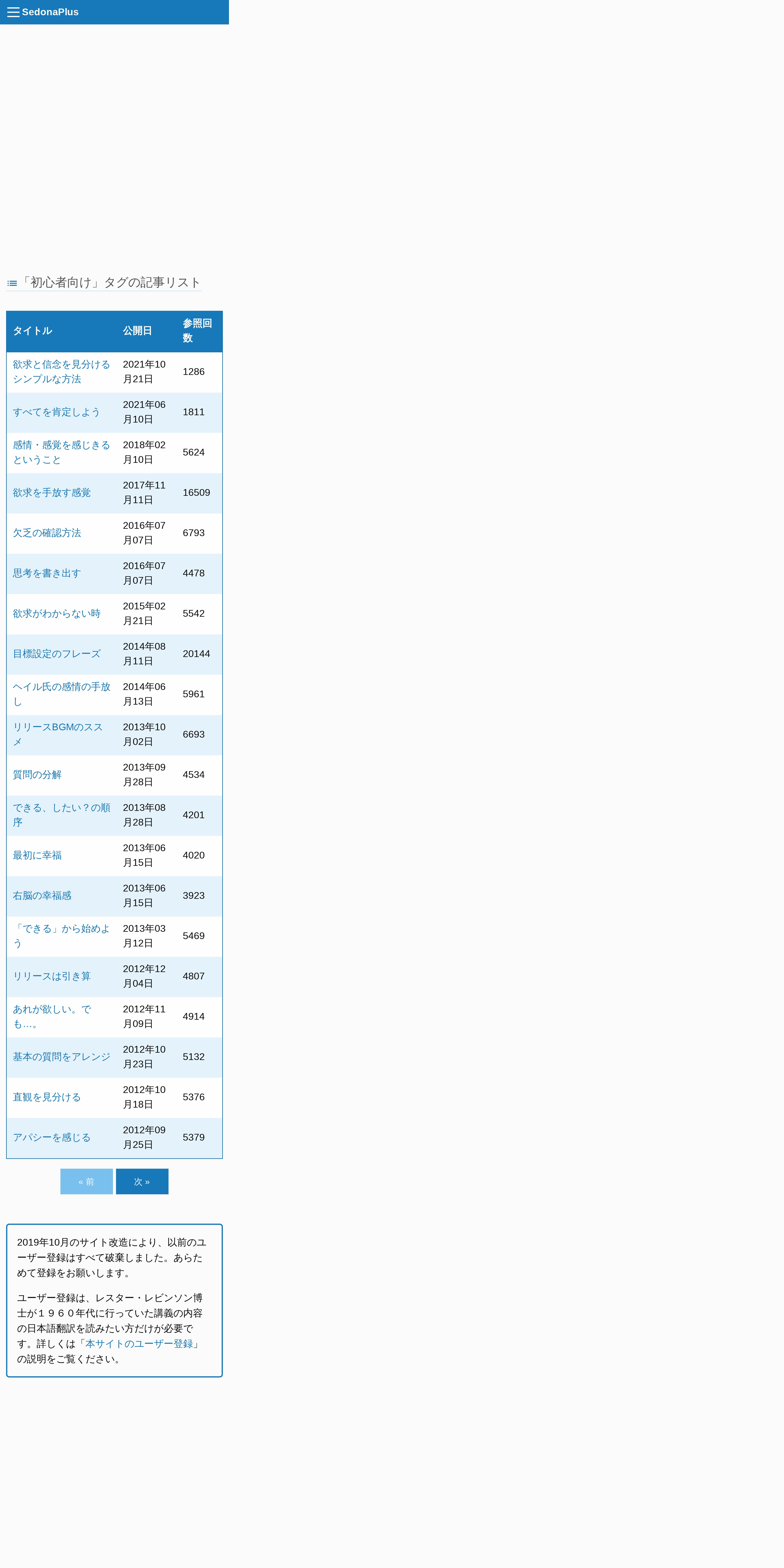
Task: Open article 欲求がわからない時
Action: 57,614
